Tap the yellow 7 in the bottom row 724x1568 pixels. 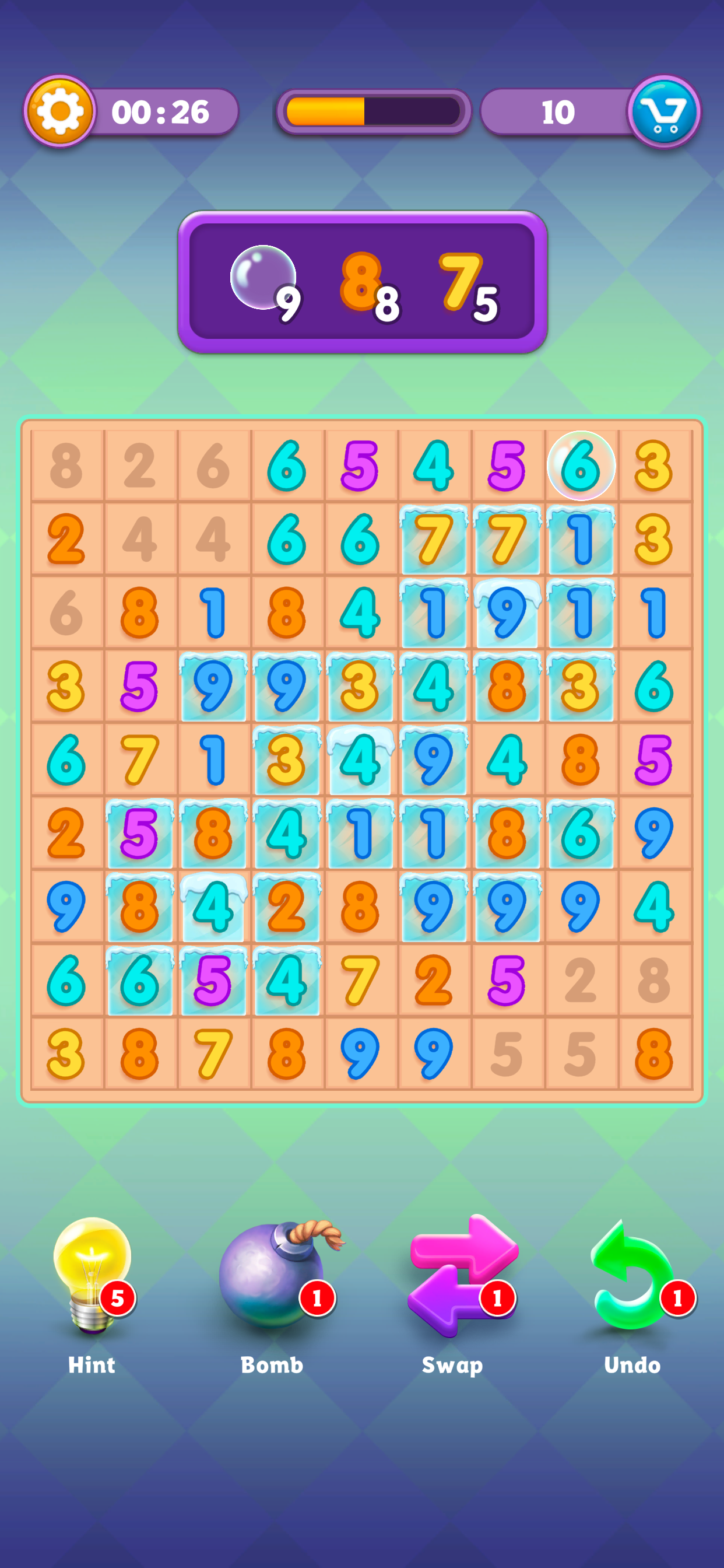[213, 1053]
